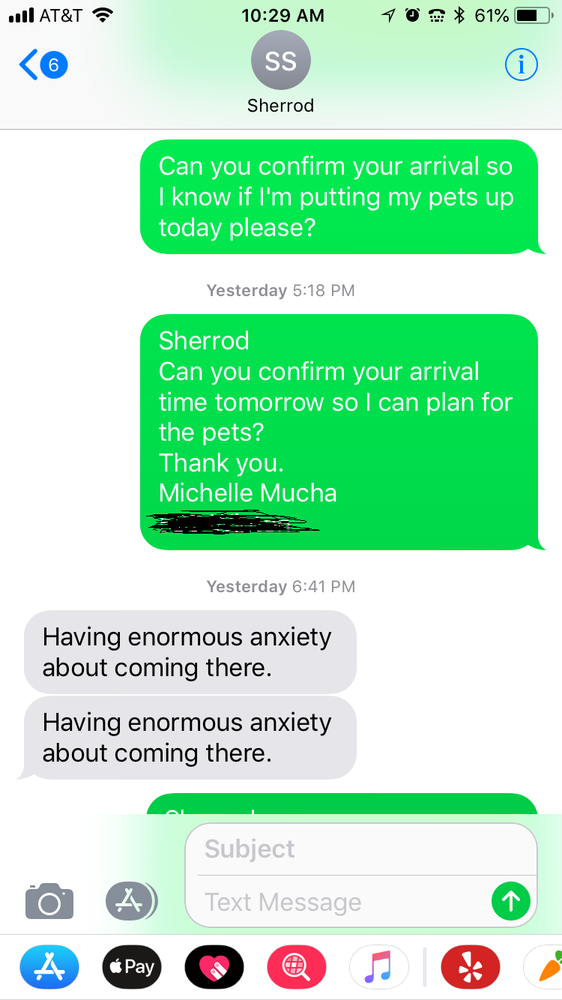Image resolution: width=562 pixels, height=1000 pixels.
Task: Go back to the messages list
Action: (x=43, y=64)
